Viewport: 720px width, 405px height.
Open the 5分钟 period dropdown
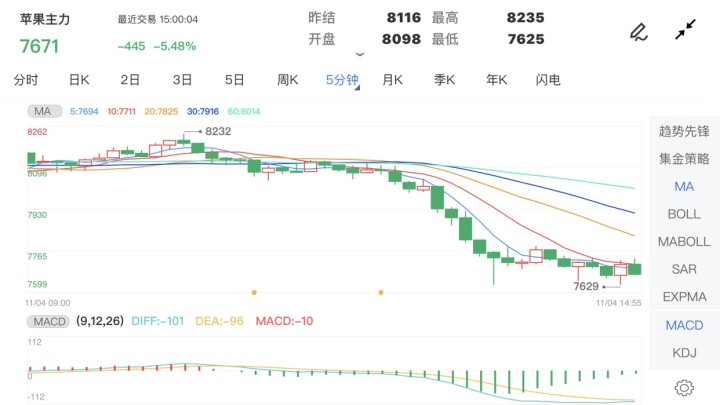(342, 80)
